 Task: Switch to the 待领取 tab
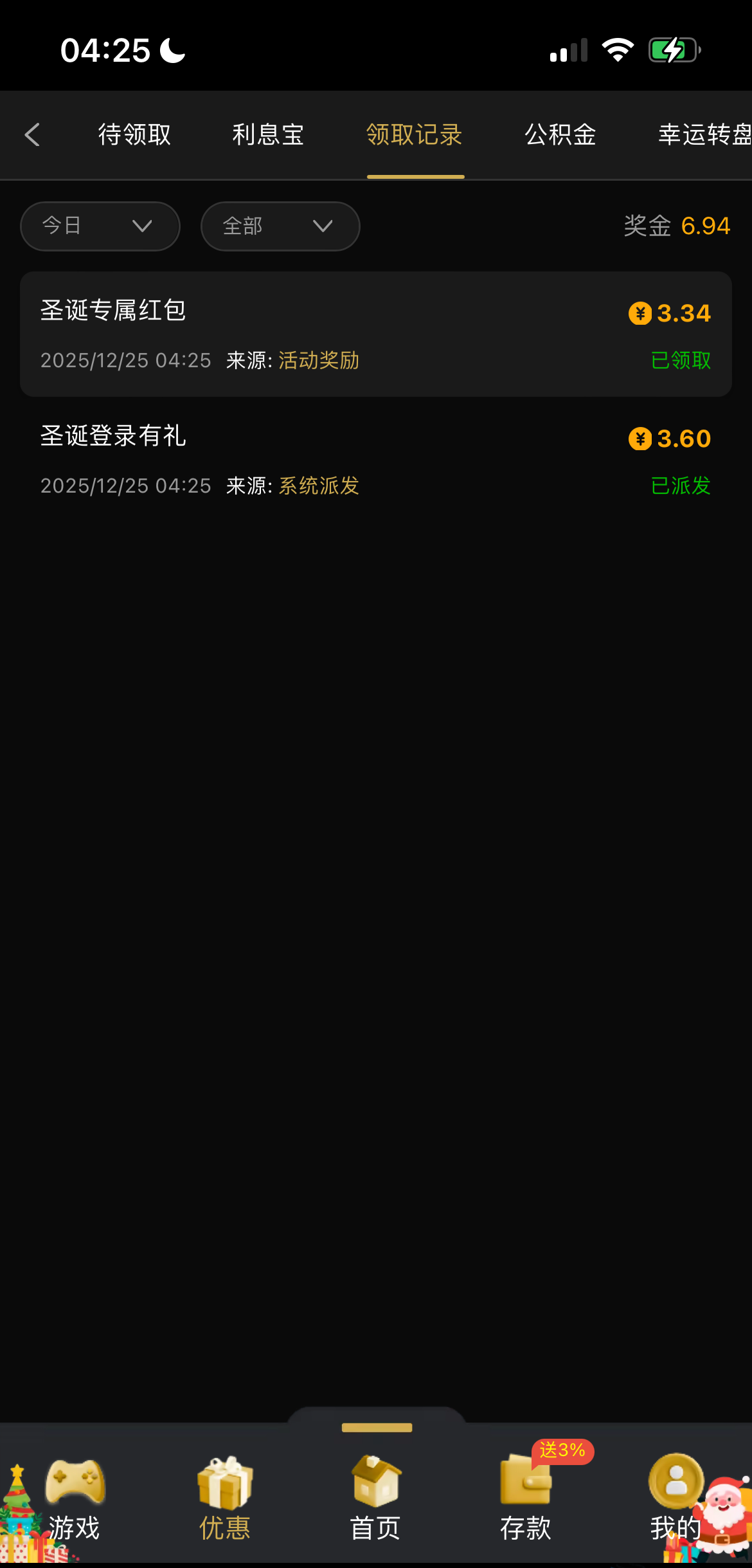click(133, 134)
